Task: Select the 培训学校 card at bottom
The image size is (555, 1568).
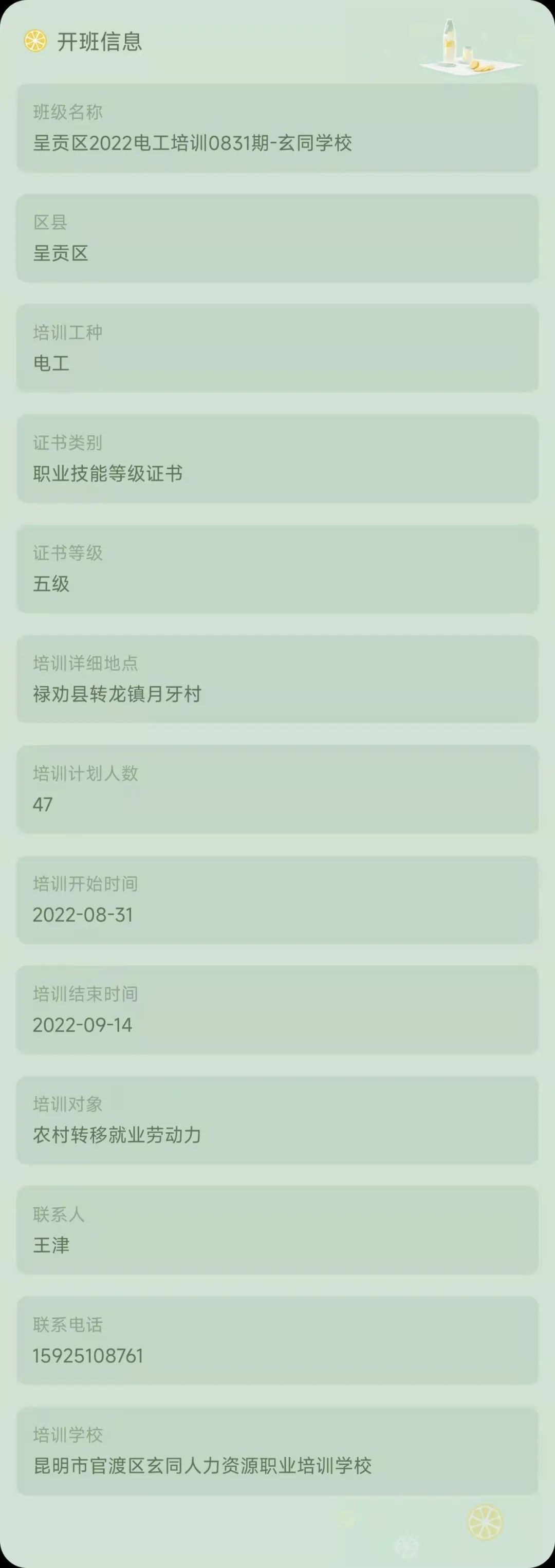Action: tap(277, 1453)
